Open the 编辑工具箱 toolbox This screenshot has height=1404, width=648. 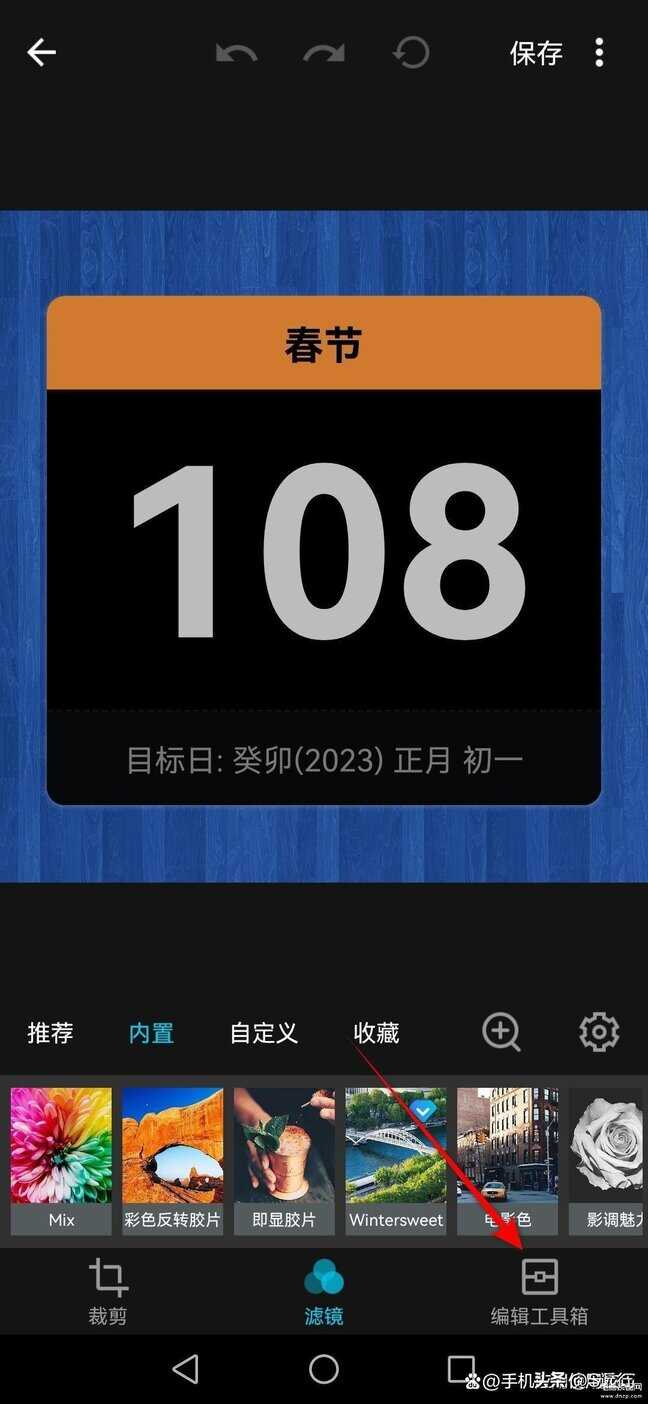[x=540, y=1292]
